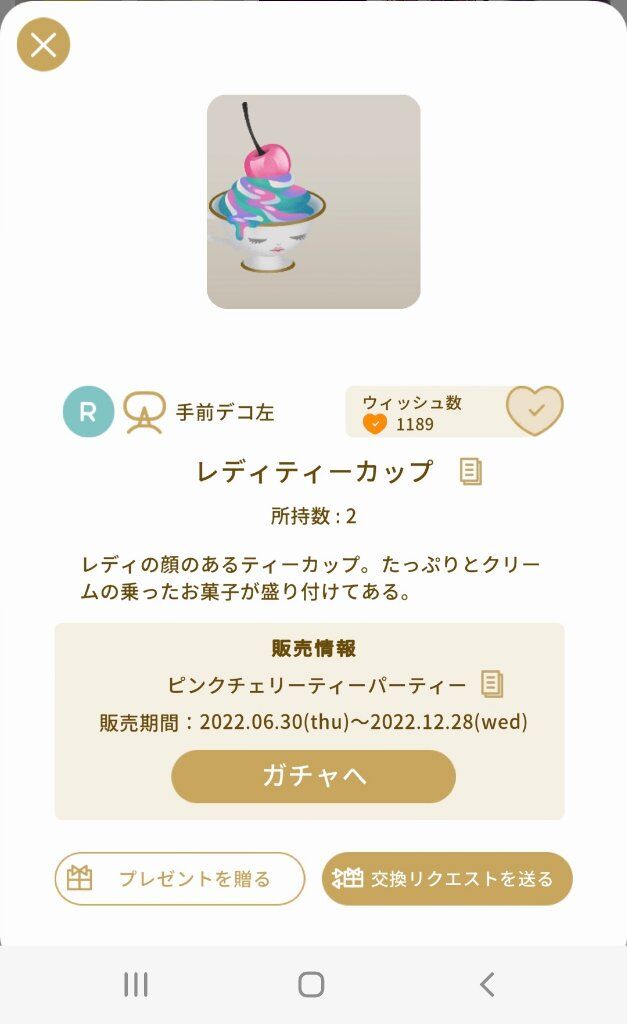Screen dimensions: 627x1024
Task: Go back with the system back button
Action: [487, 984]
